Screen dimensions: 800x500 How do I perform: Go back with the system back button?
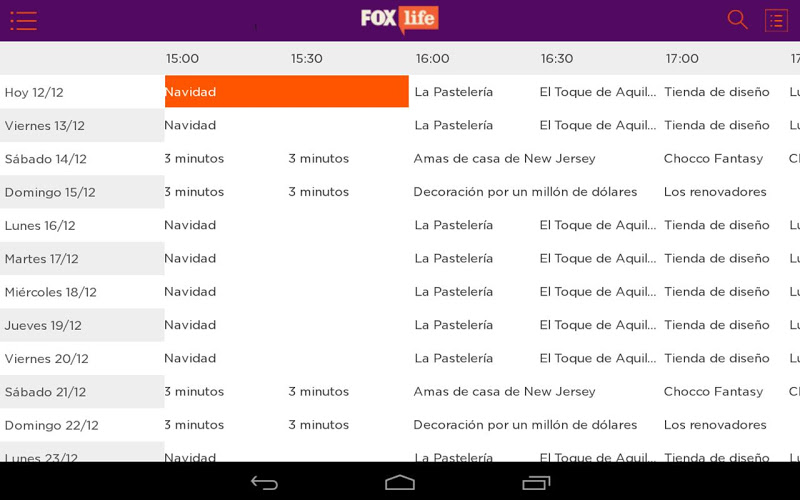(x=264, y=483)
